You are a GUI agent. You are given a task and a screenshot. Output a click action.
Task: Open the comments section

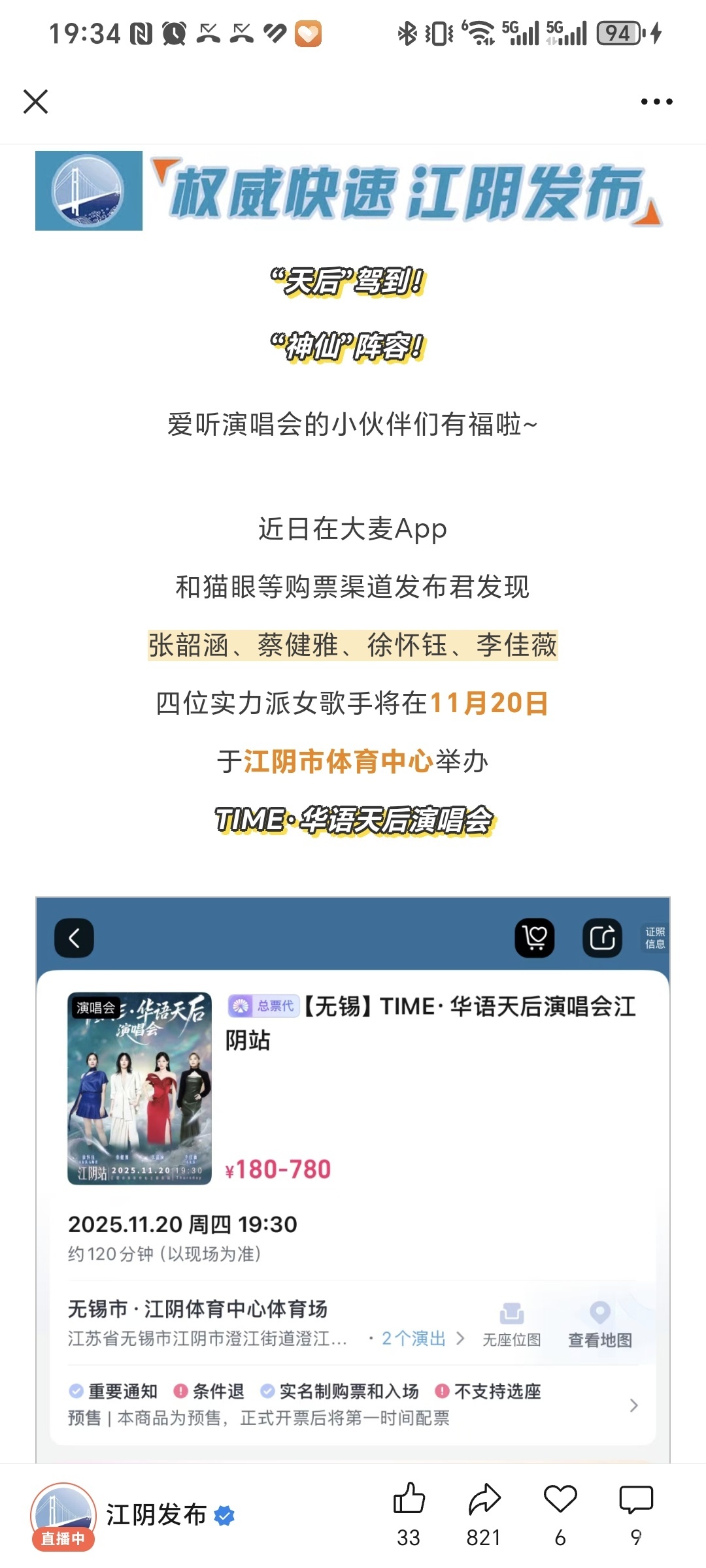(x=635, y=1499)
